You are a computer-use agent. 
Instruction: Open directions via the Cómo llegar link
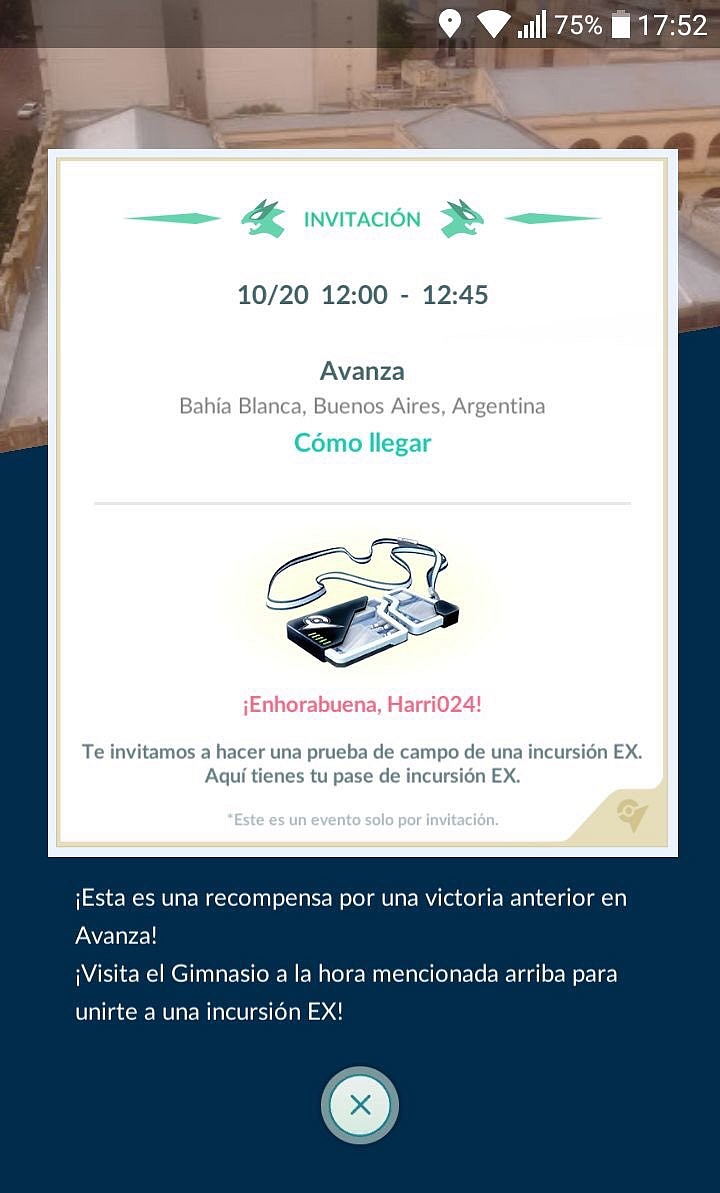(363, 442)
